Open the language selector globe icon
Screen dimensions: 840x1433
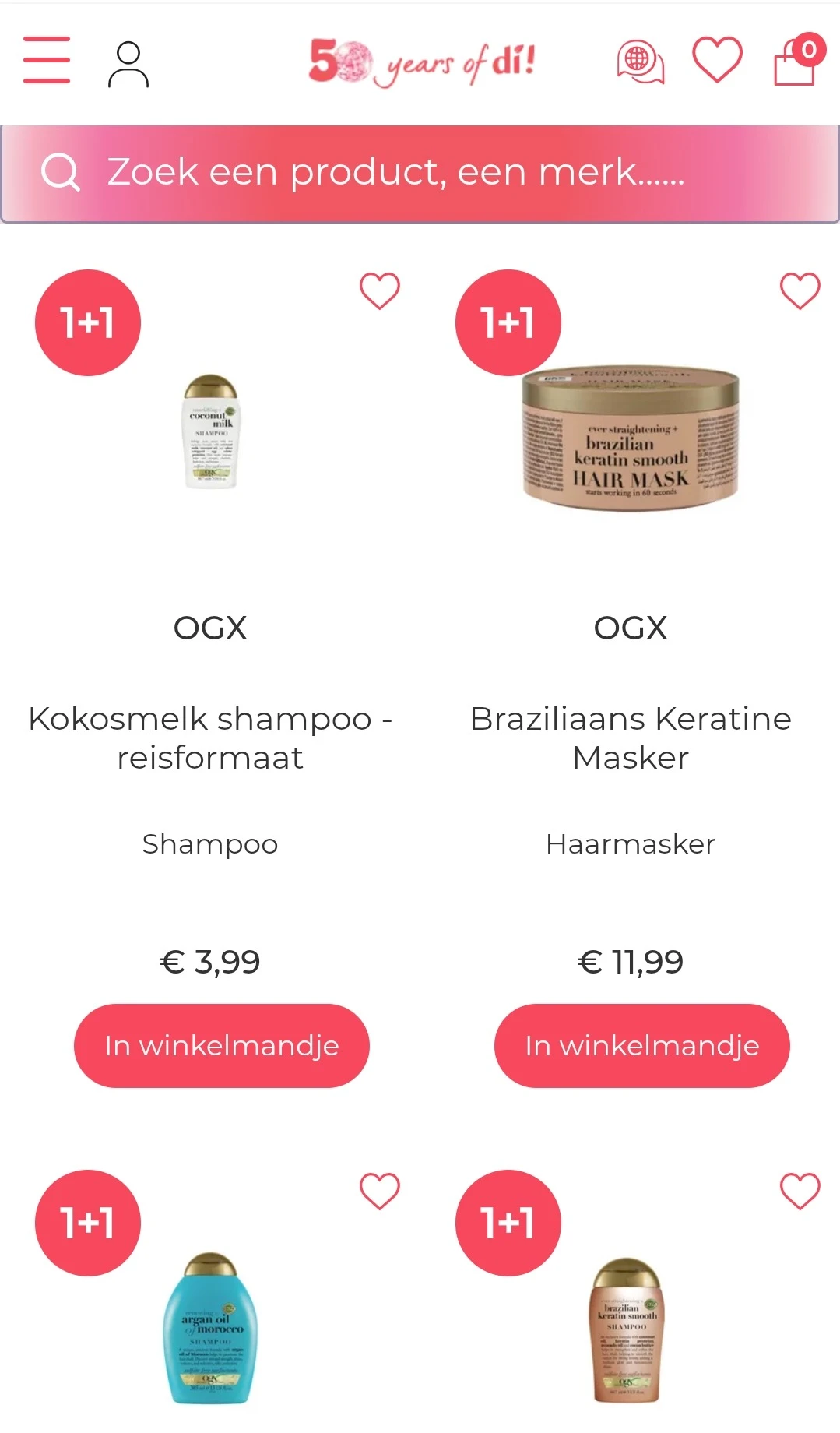click(x=640, y=62)
